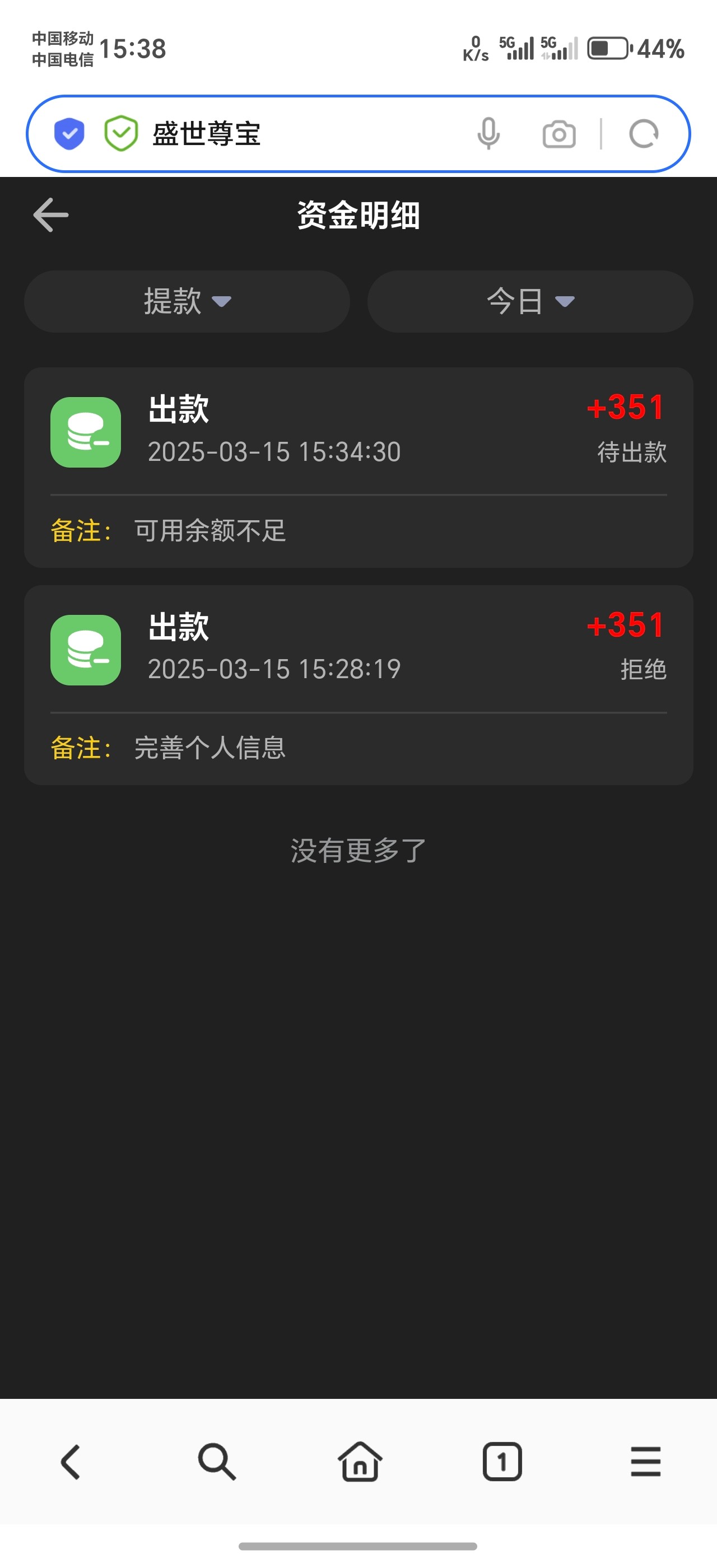Go to the browser home page
Image resolution: width=717 pixels, height=1568 pixels.
pyautogui.click(x=360, y=1462)
